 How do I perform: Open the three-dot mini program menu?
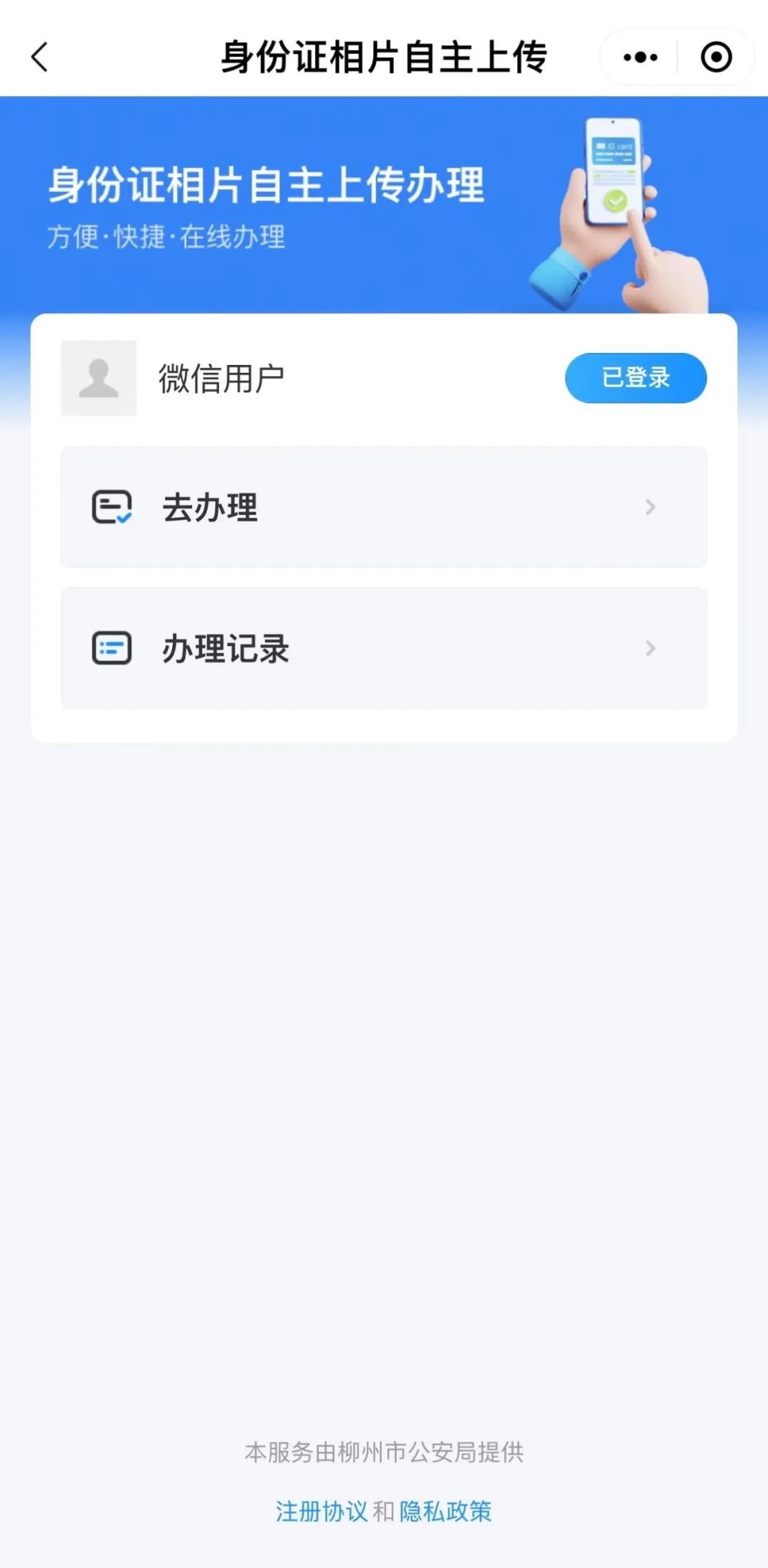click(x=640, y=57)
